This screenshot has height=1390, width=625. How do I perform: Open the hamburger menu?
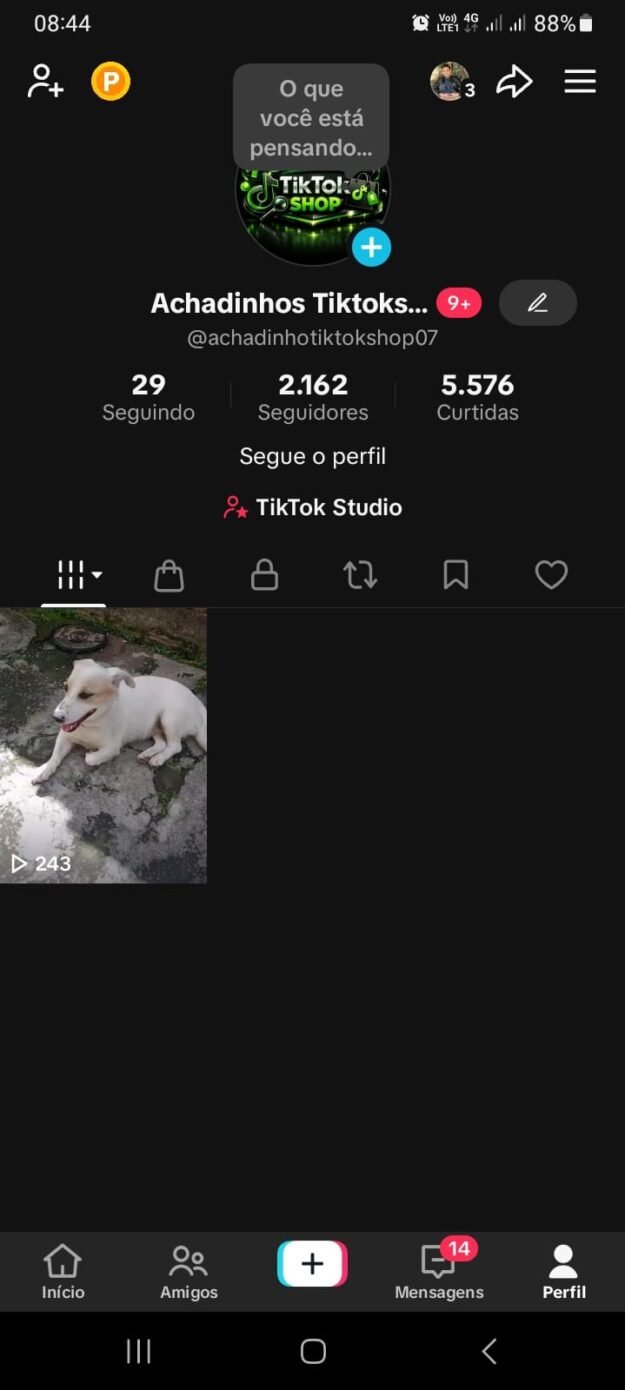[x=580, y=81]
